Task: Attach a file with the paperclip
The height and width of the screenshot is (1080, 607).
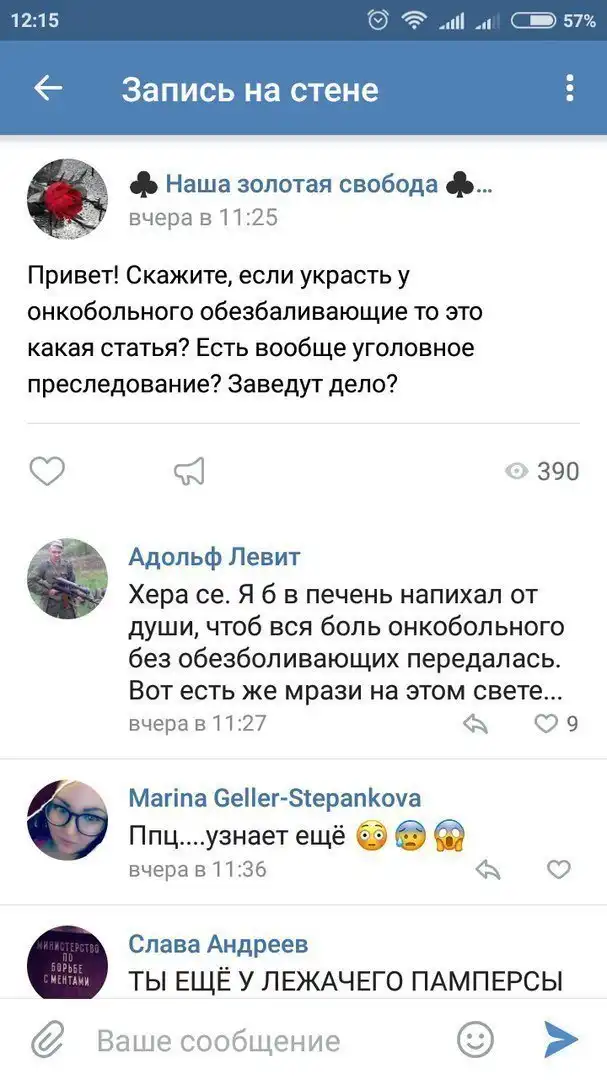Action: coord(46,1040)
